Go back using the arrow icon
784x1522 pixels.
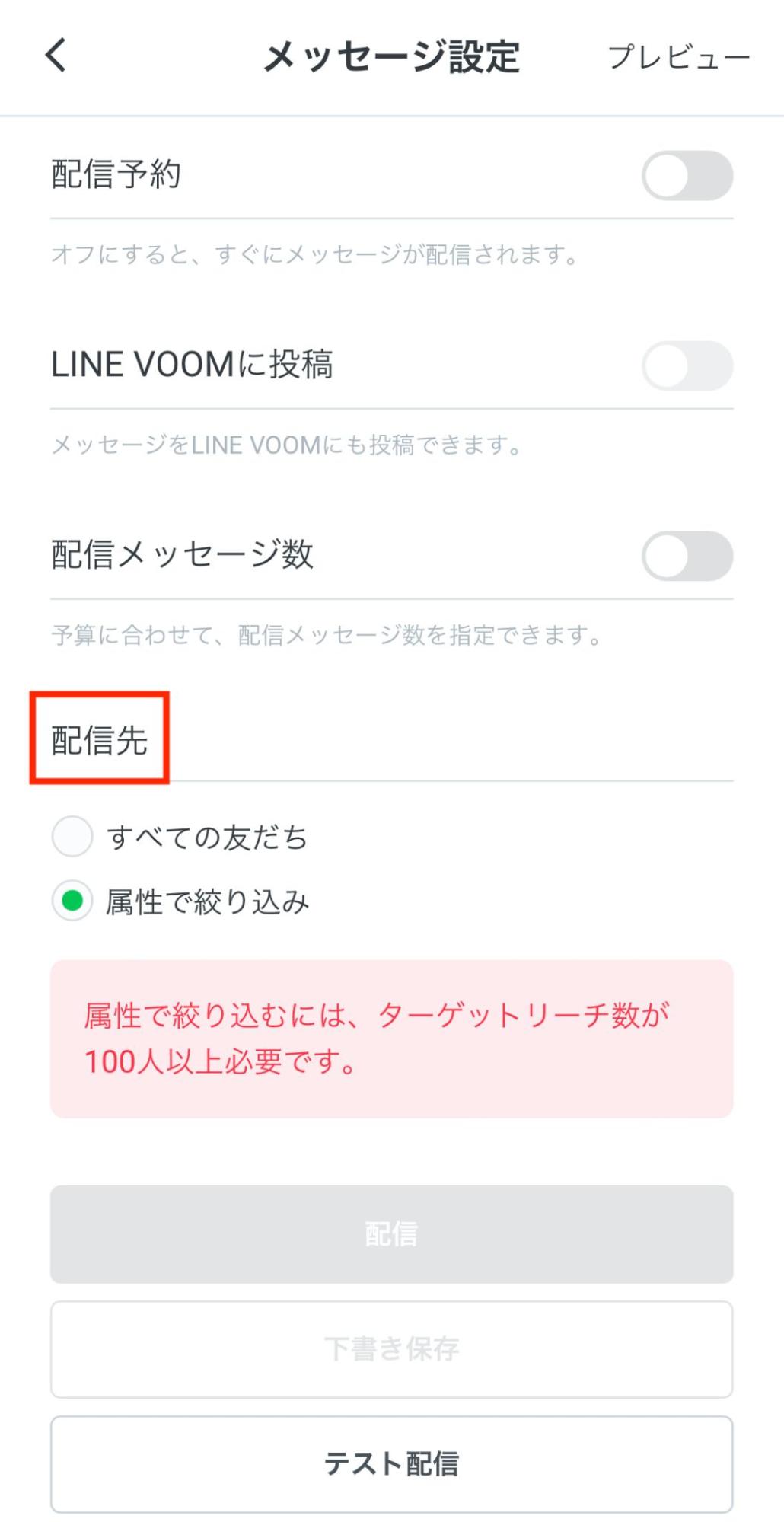(x=56, y=56)
